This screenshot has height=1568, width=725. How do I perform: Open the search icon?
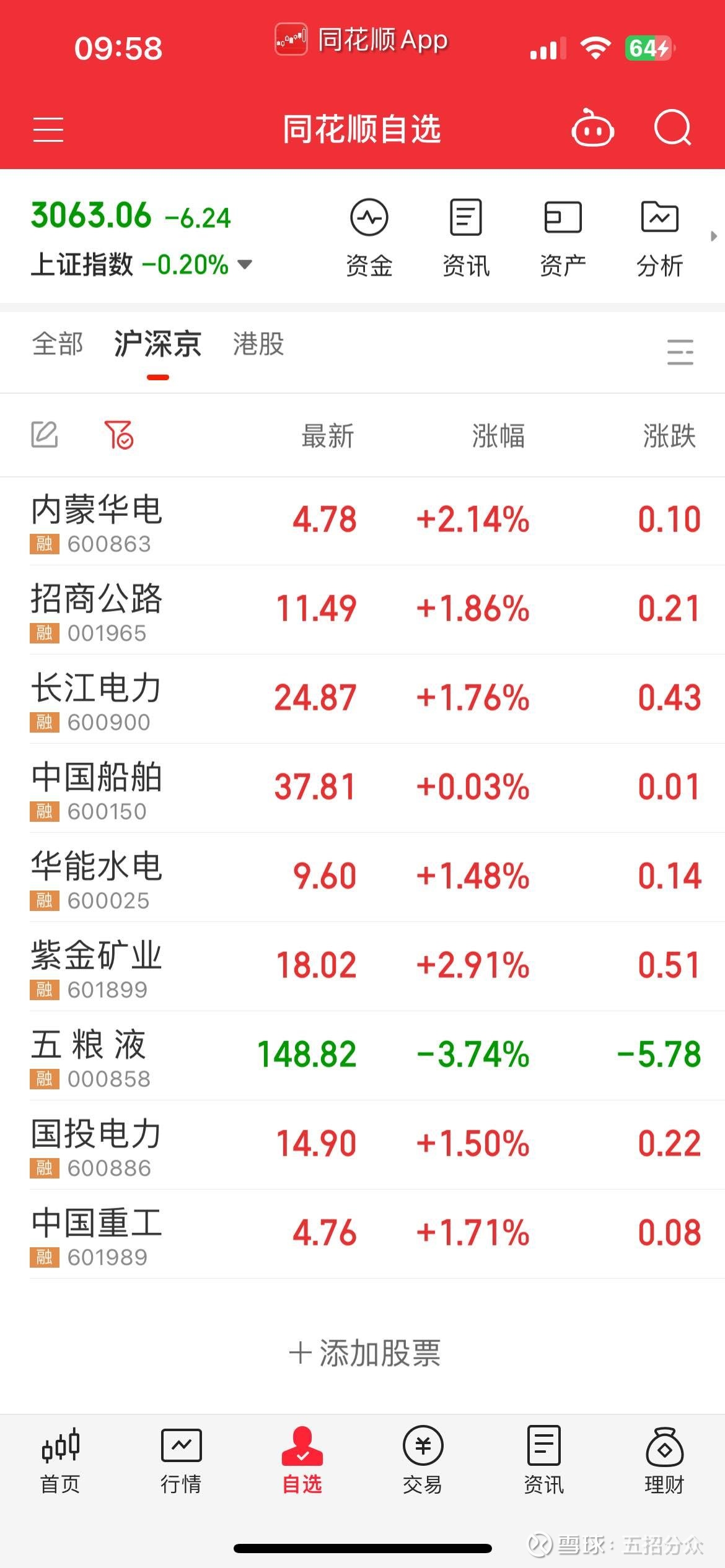674,128
